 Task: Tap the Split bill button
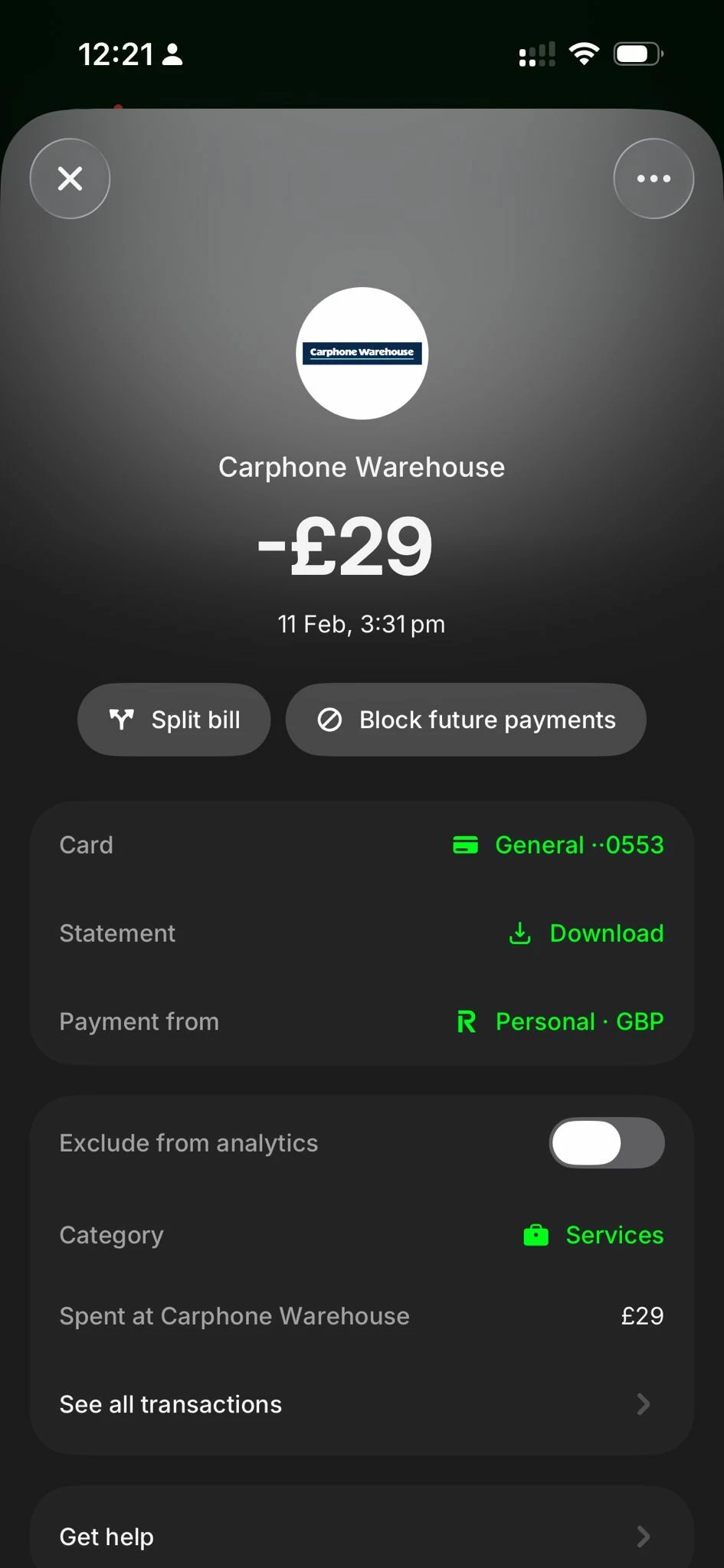(x=174, y=720)
